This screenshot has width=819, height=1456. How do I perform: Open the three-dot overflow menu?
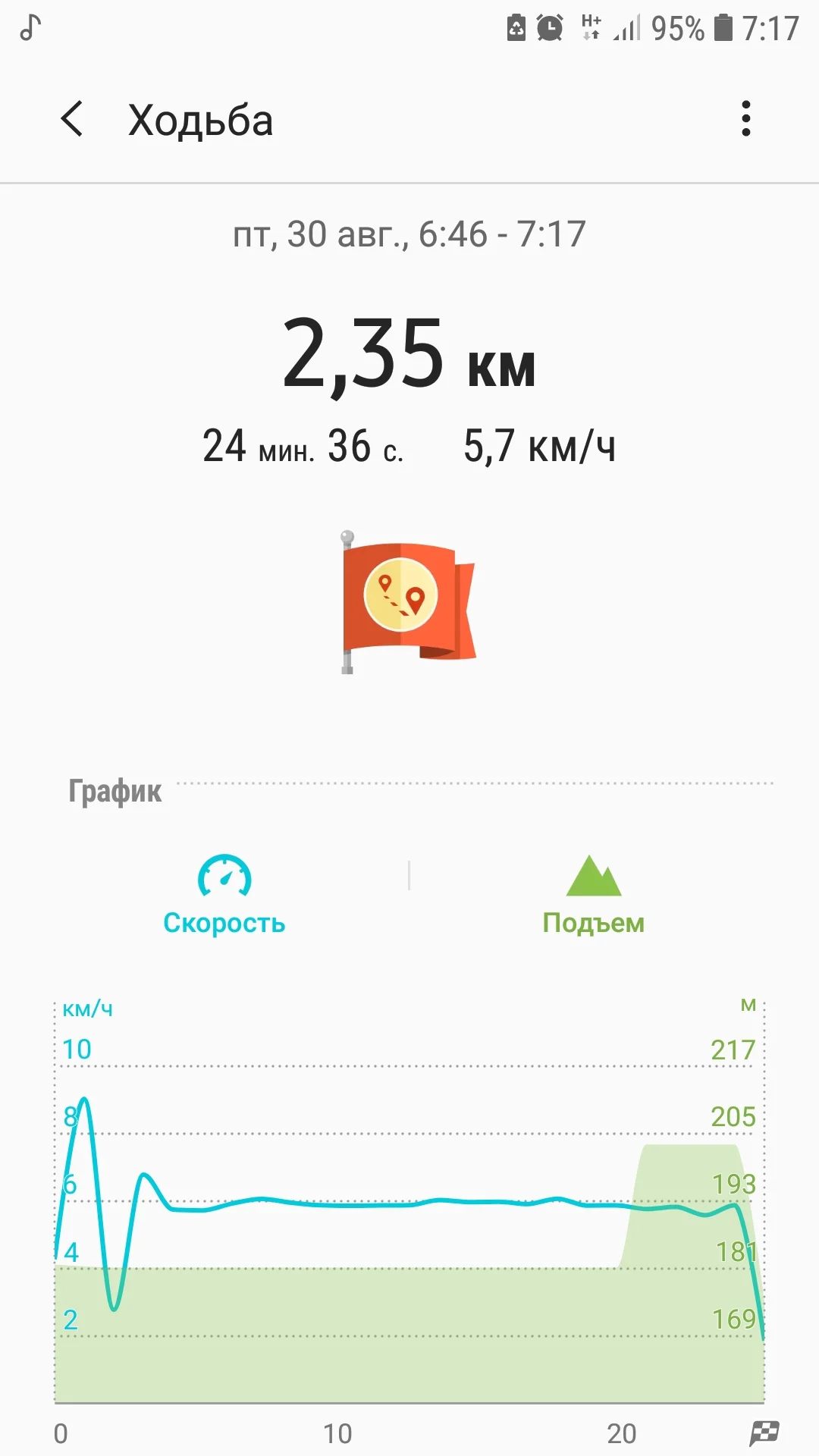coord(746,119)
